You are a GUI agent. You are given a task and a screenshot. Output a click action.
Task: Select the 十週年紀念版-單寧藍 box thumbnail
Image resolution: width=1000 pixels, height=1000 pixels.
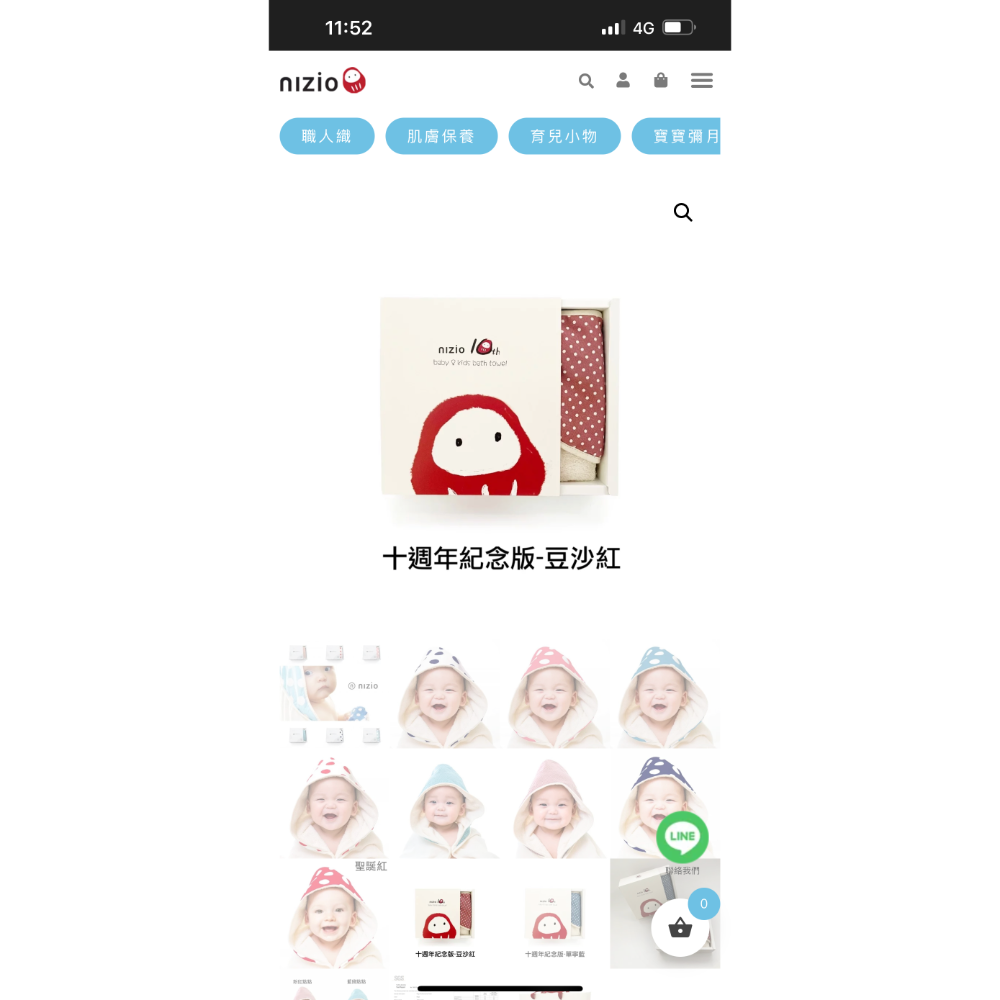coord(555,915)
